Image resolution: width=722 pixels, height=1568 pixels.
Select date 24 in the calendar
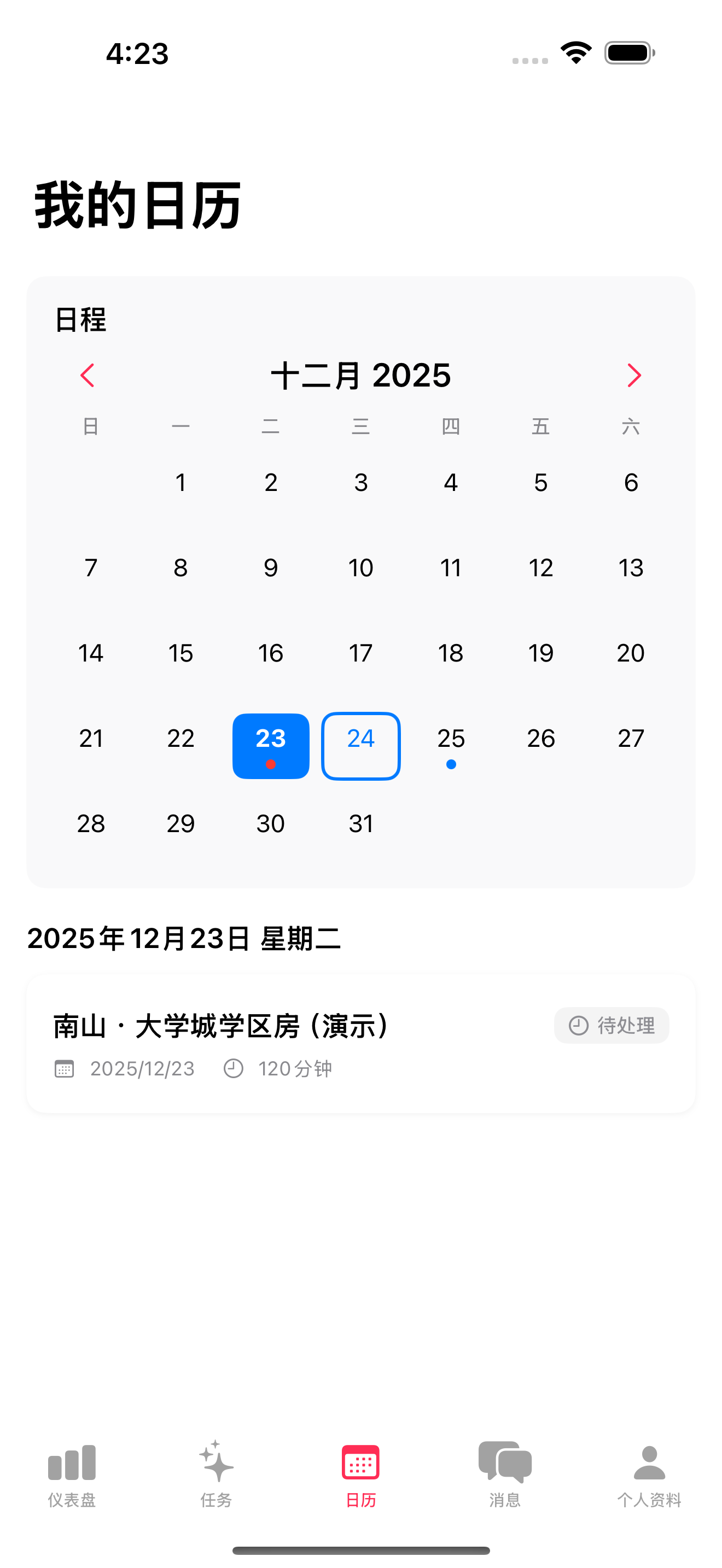point(360,739)
